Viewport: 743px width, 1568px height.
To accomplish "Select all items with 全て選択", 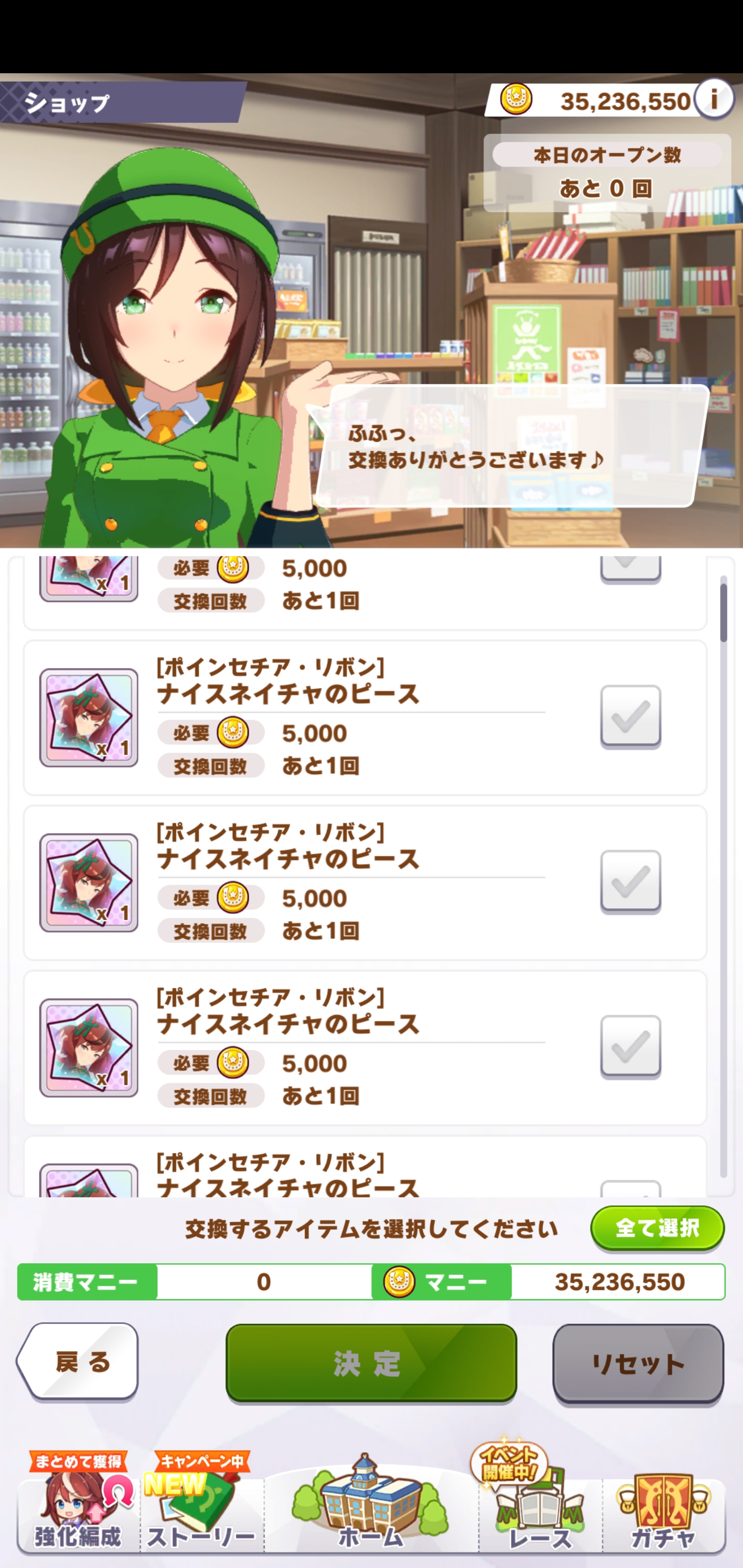I will pos(657,1228).
